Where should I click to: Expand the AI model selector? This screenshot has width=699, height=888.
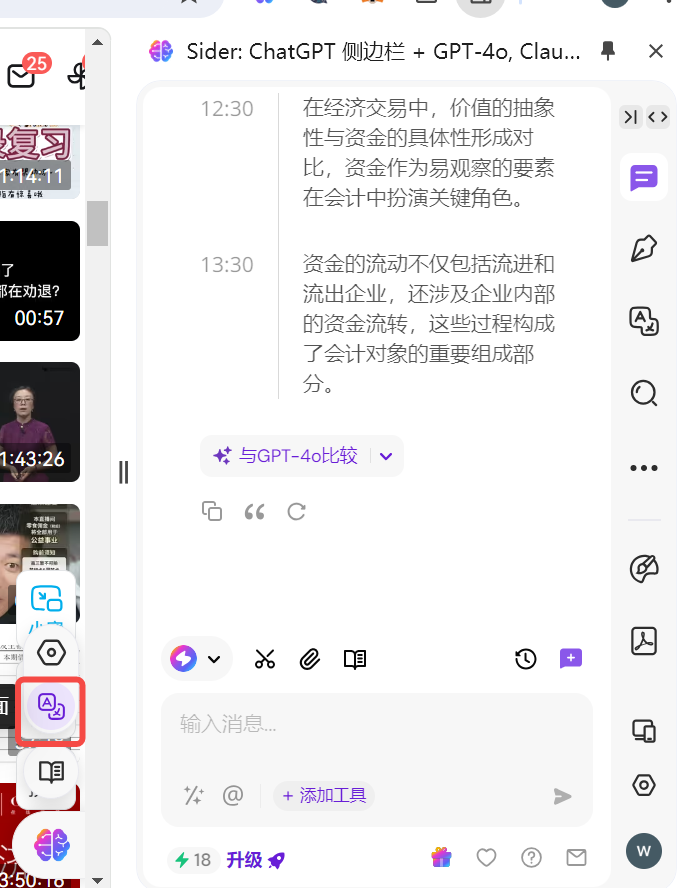pyautogui.click(x=197, y=659)
